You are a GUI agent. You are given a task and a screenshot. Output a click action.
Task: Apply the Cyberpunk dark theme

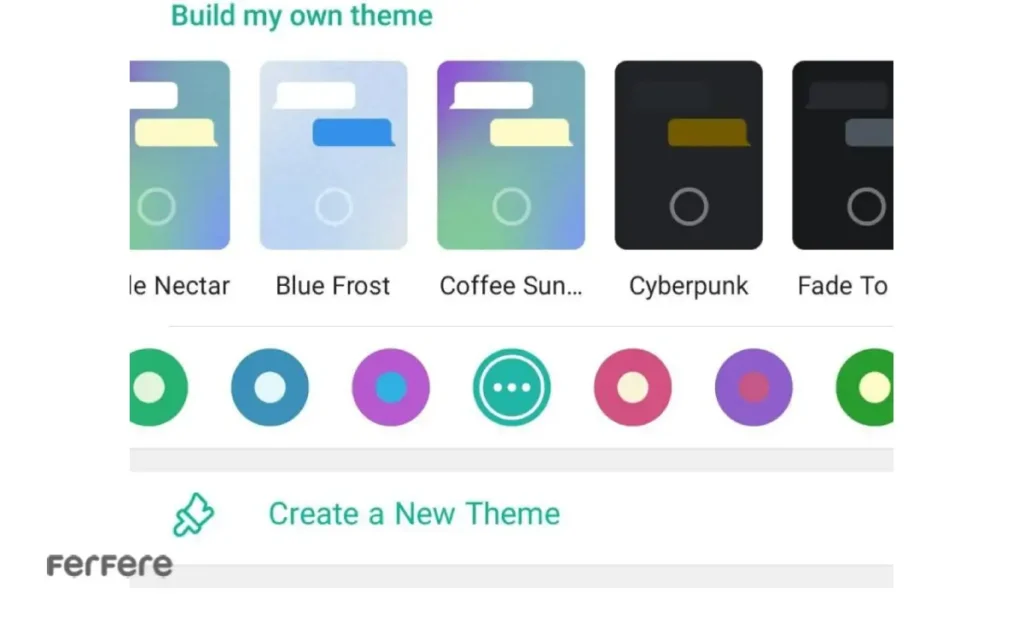pyautogui.click(x=688, y=156)
